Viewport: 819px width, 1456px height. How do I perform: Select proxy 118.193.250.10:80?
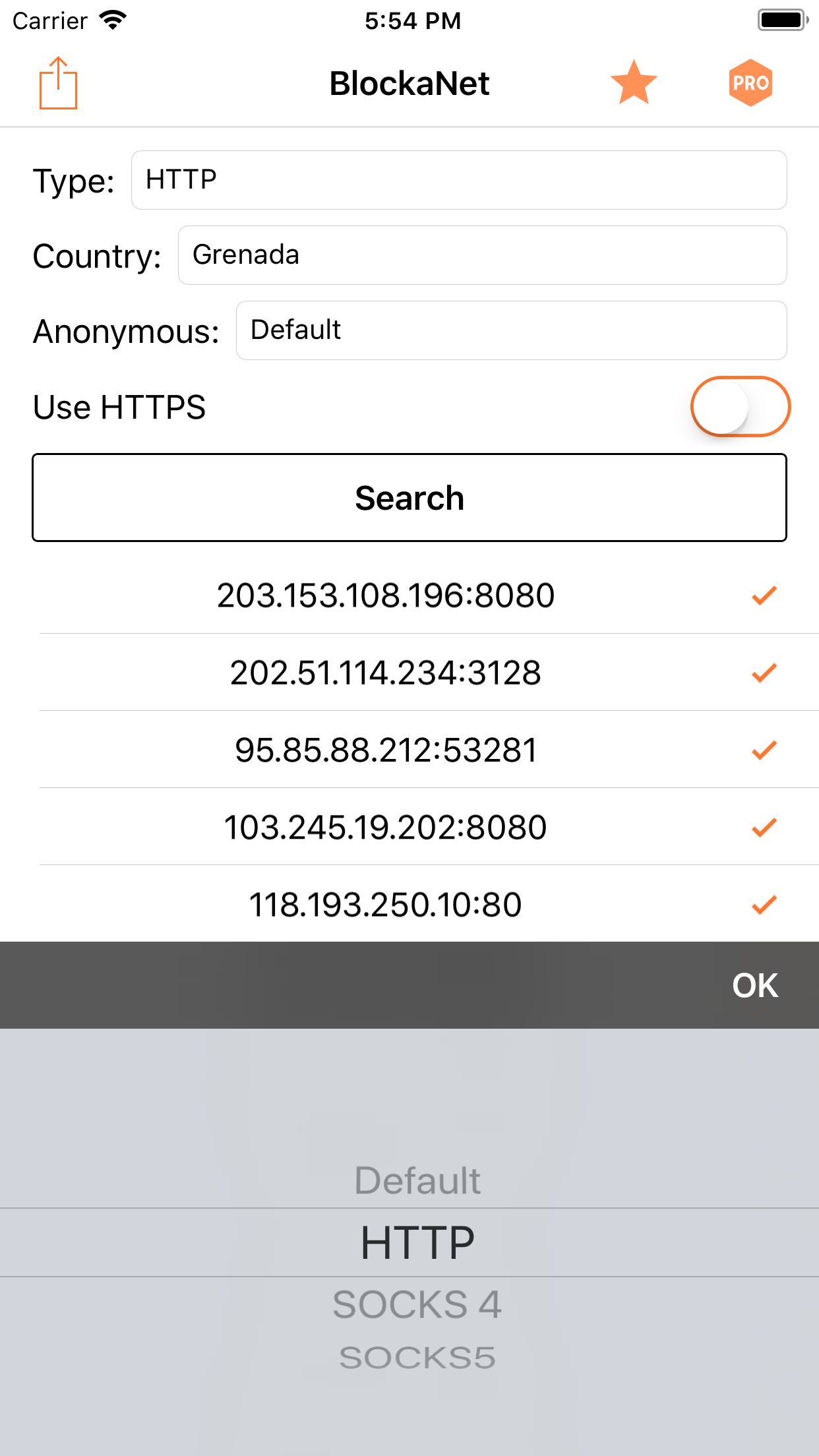(409, 904)
